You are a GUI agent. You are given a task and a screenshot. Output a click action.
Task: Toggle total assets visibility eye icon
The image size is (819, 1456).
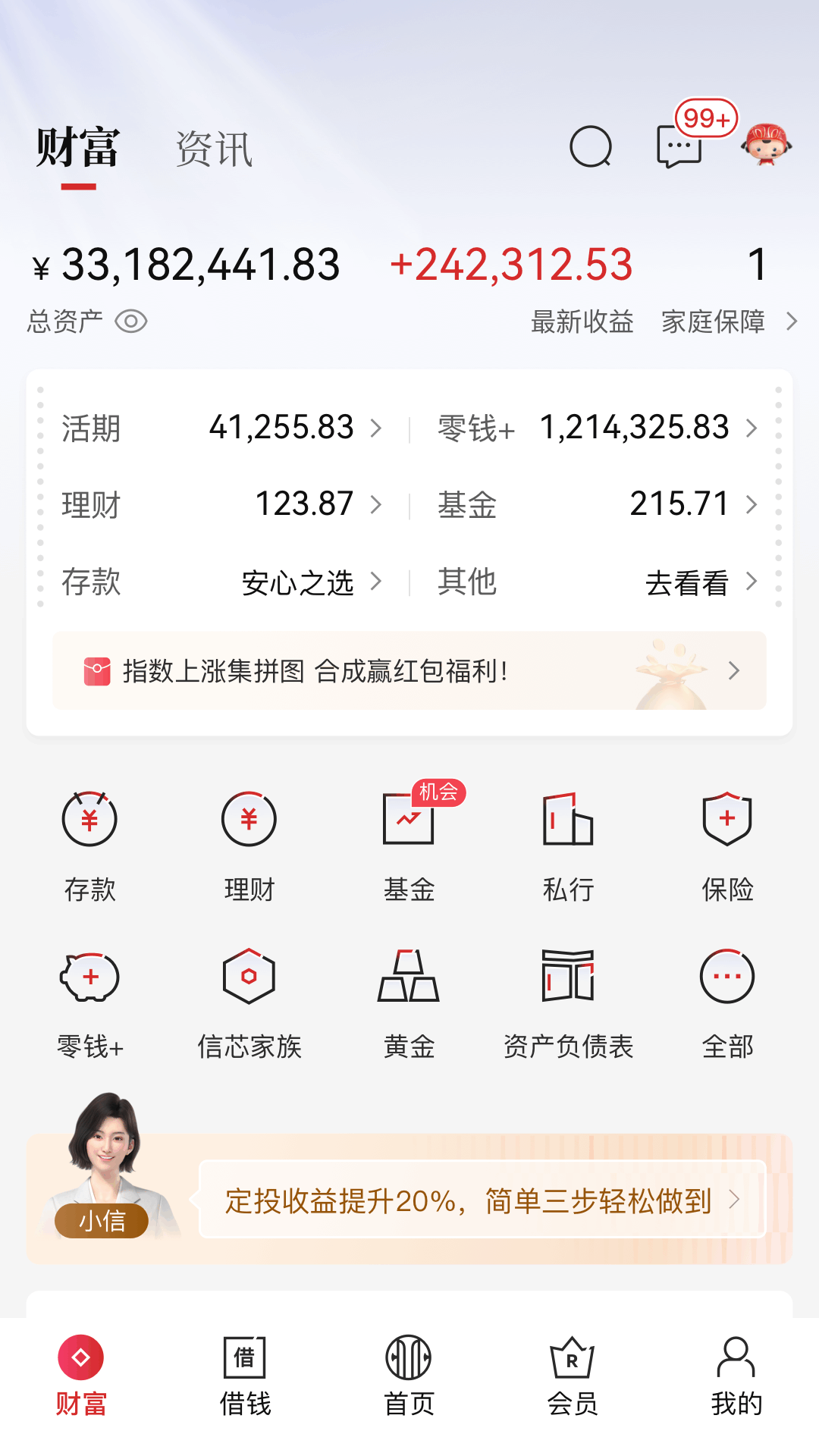pos(132,322)
